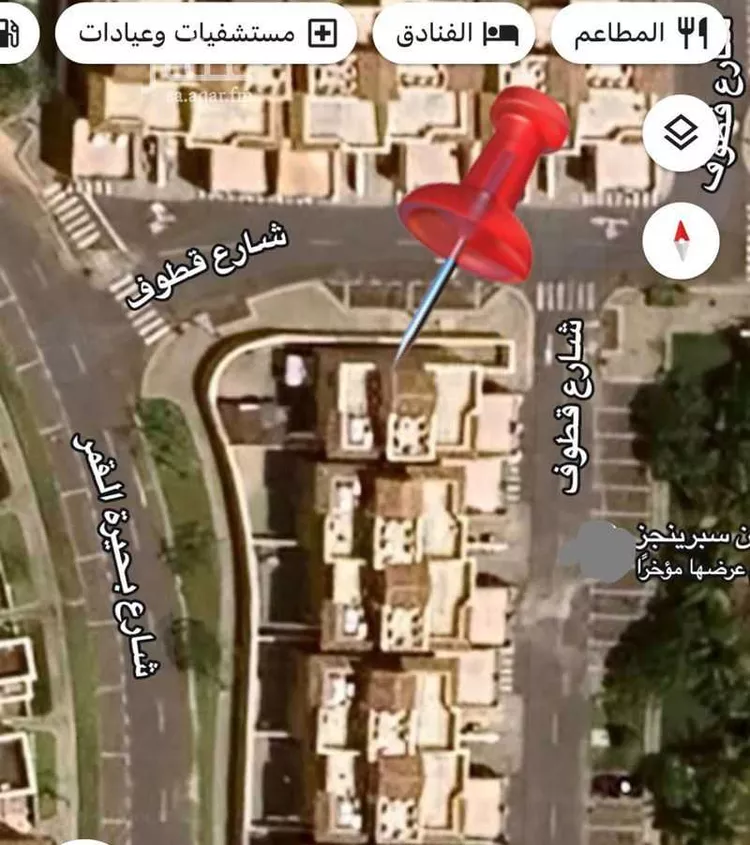Show مستشفيات وعيادات on the map
The width and height of the screenshot is (750, 845).
pyautogui.click(x=205, y=32)
